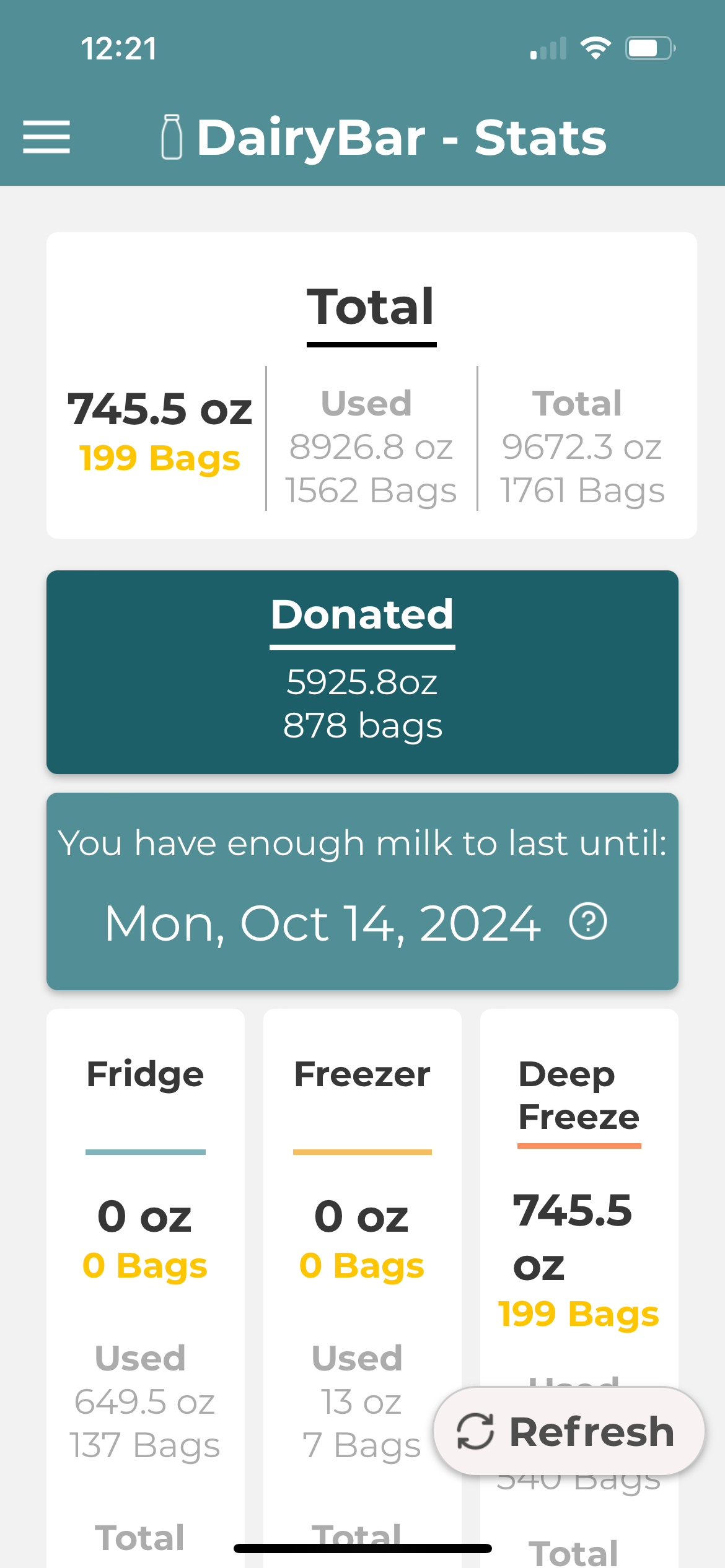Tap the Refresh button
Image resolution: width=725 pixels, height=1568 pixels.
click(568, 1432)
